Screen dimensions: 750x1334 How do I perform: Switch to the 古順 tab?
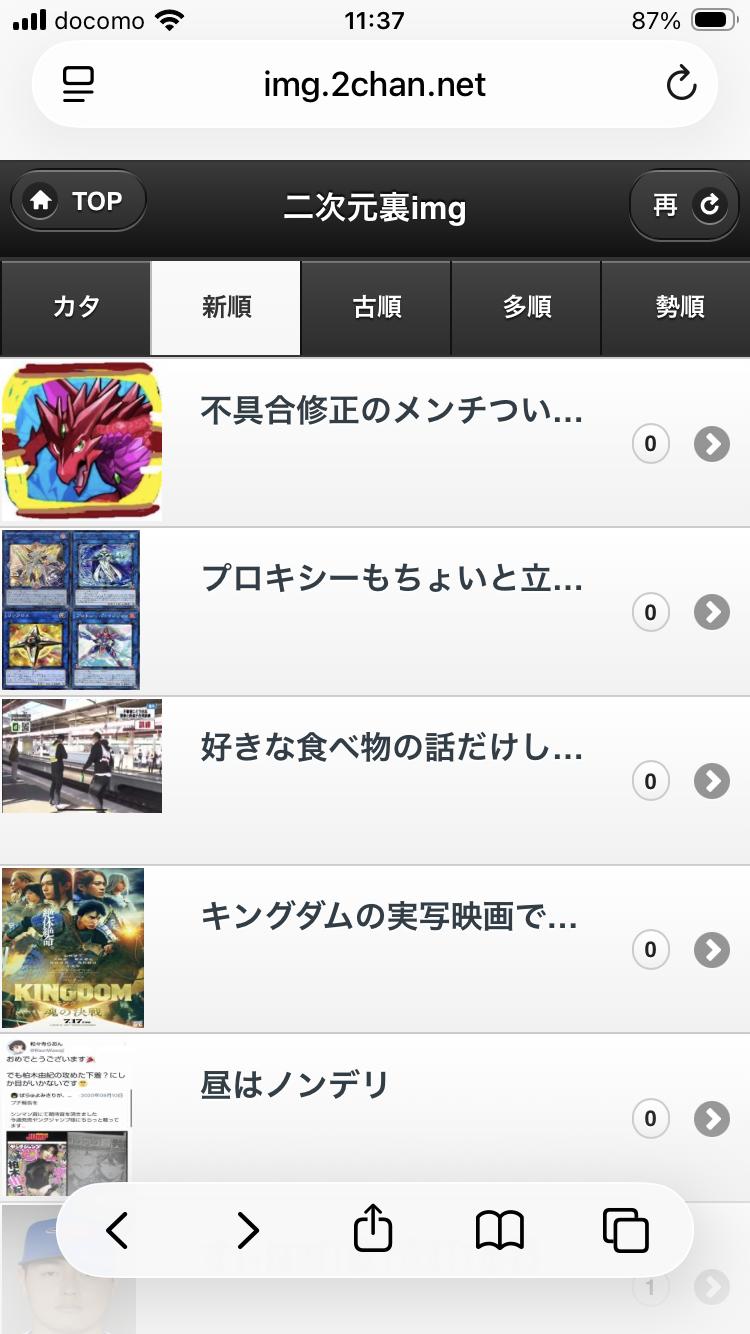[x=377, y=307]
